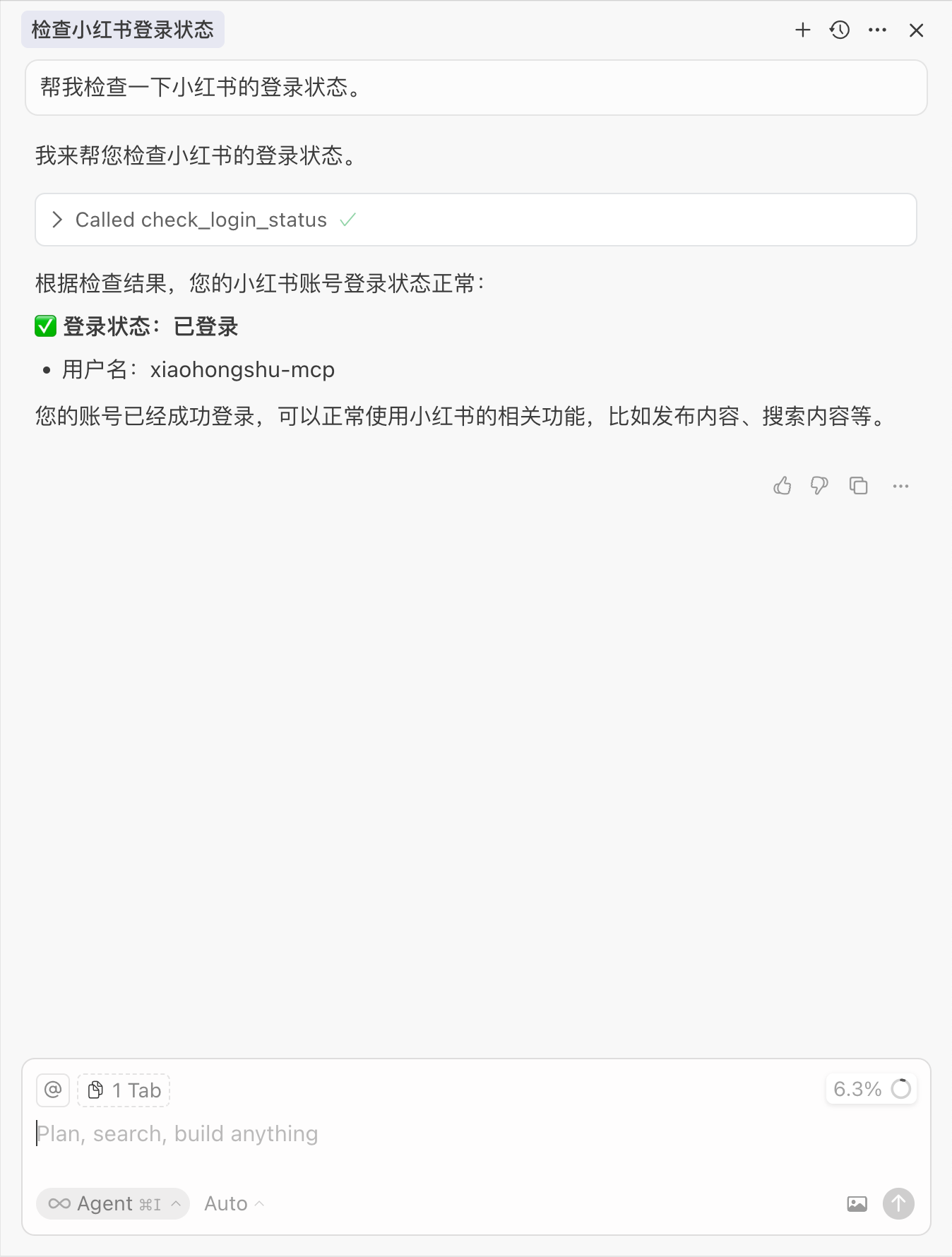Viewport: 952px width, 1257px height.
Task: Click the infinity icon on the Agent selector
Action: click(59, 1203)
